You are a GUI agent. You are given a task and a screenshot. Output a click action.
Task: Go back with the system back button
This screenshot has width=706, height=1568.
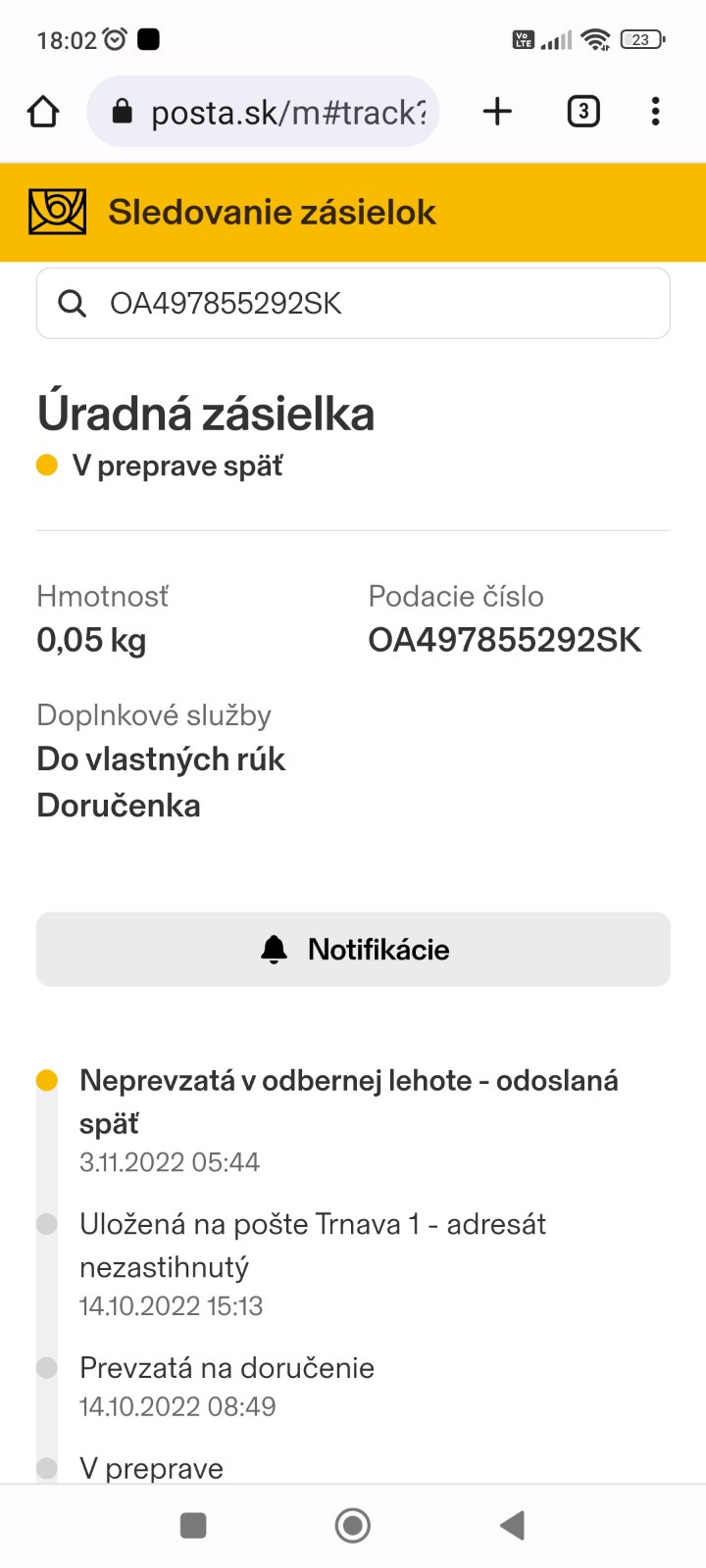[x=512, y=1525]
